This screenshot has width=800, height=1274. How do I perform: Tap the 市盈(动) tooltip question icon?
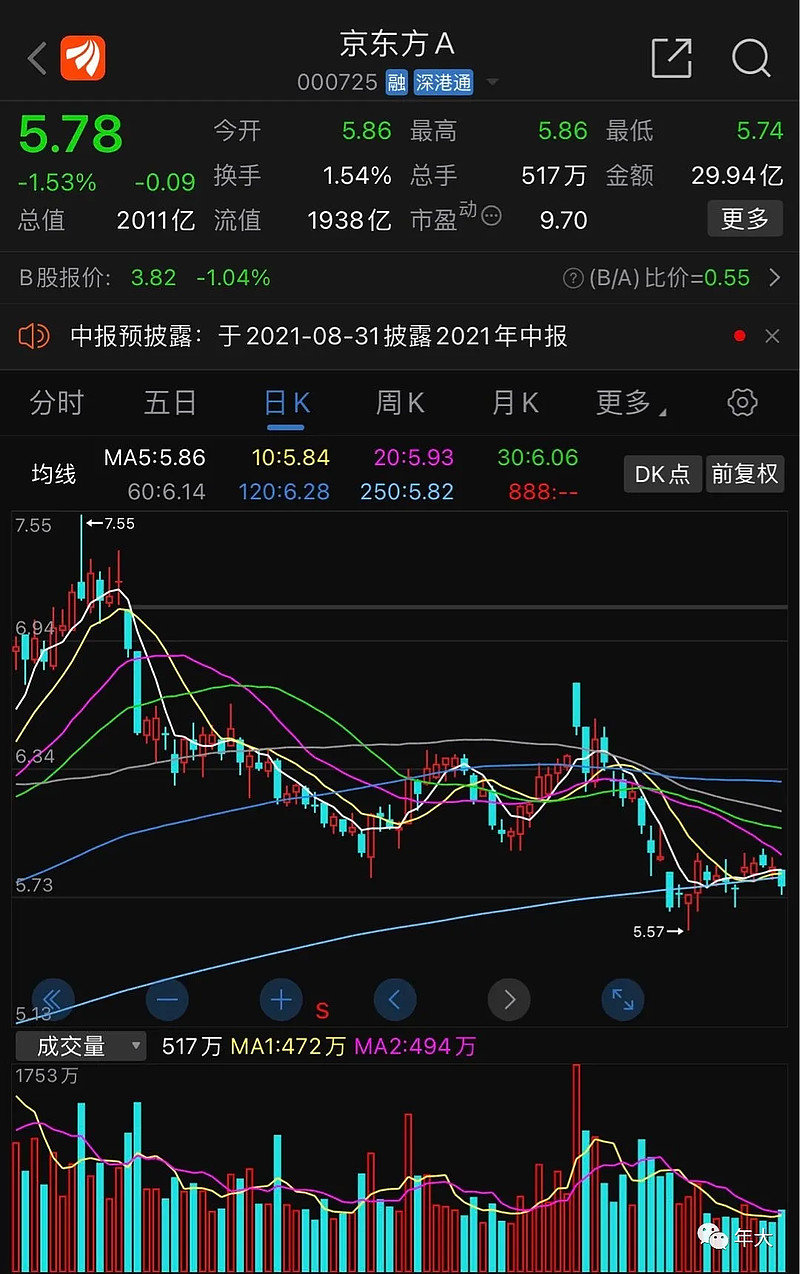(491, 214)
